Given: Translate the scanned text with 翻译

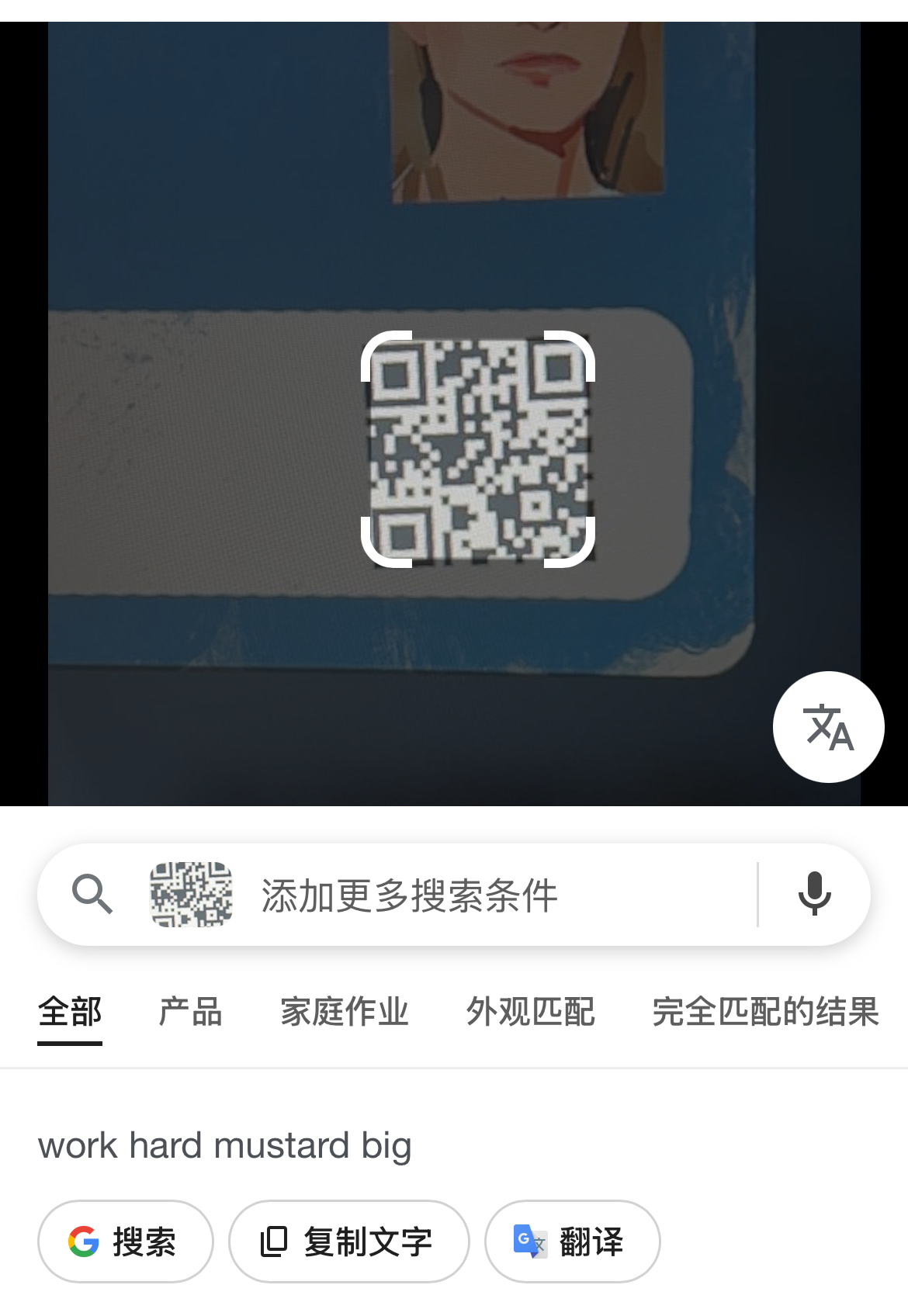Looking at the screenshot, I should coord(572,1242).
